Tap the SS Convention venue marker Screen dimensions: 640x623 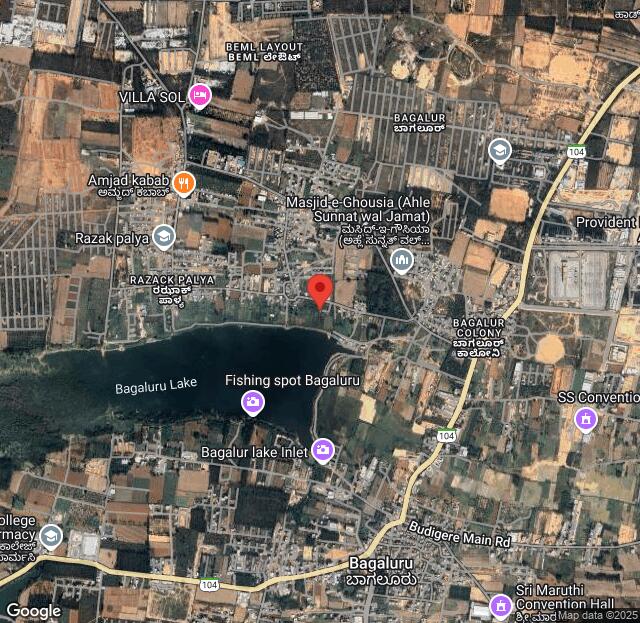587,420
